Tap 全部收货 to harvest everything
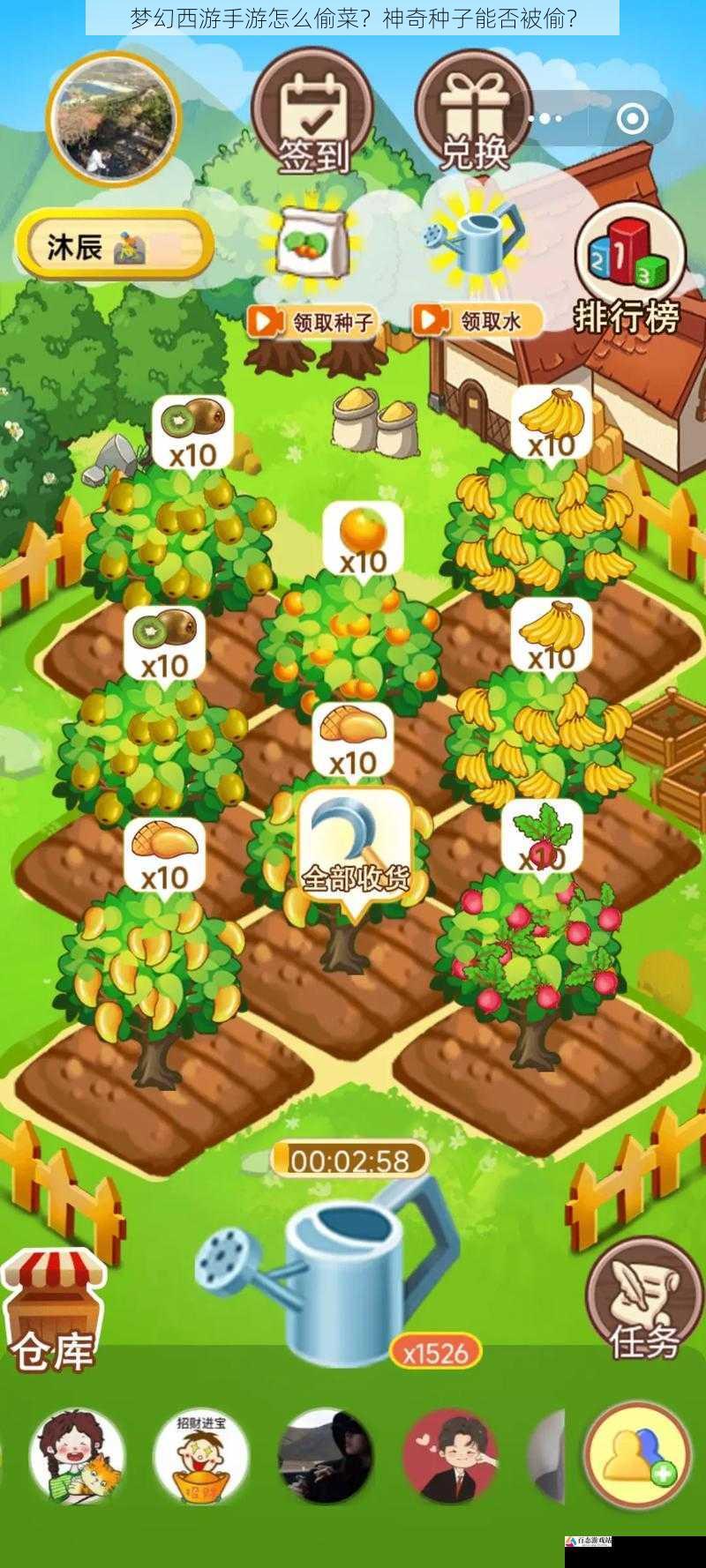Screen dimensions: 706x1568 (x=355, y=851)
